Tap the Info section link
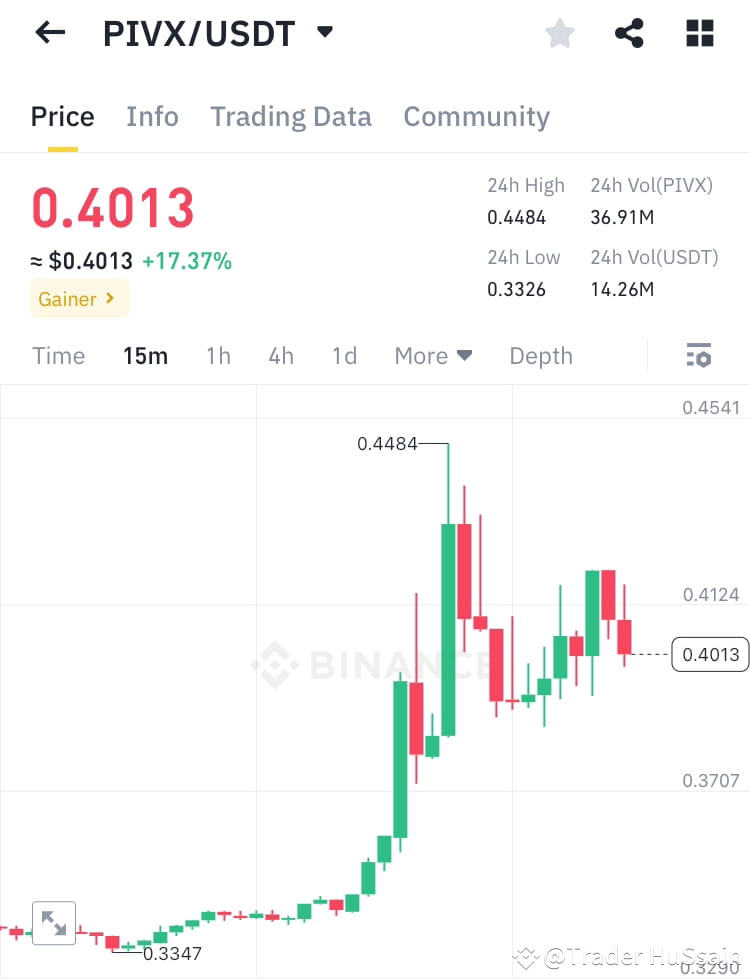 152,116
